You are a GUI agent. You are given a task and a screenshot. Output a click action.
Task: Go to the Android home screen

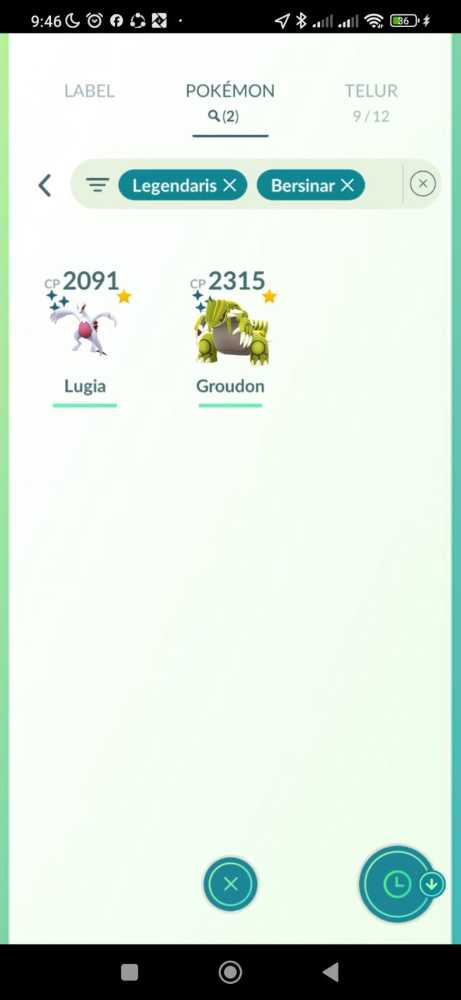point(230,972)
